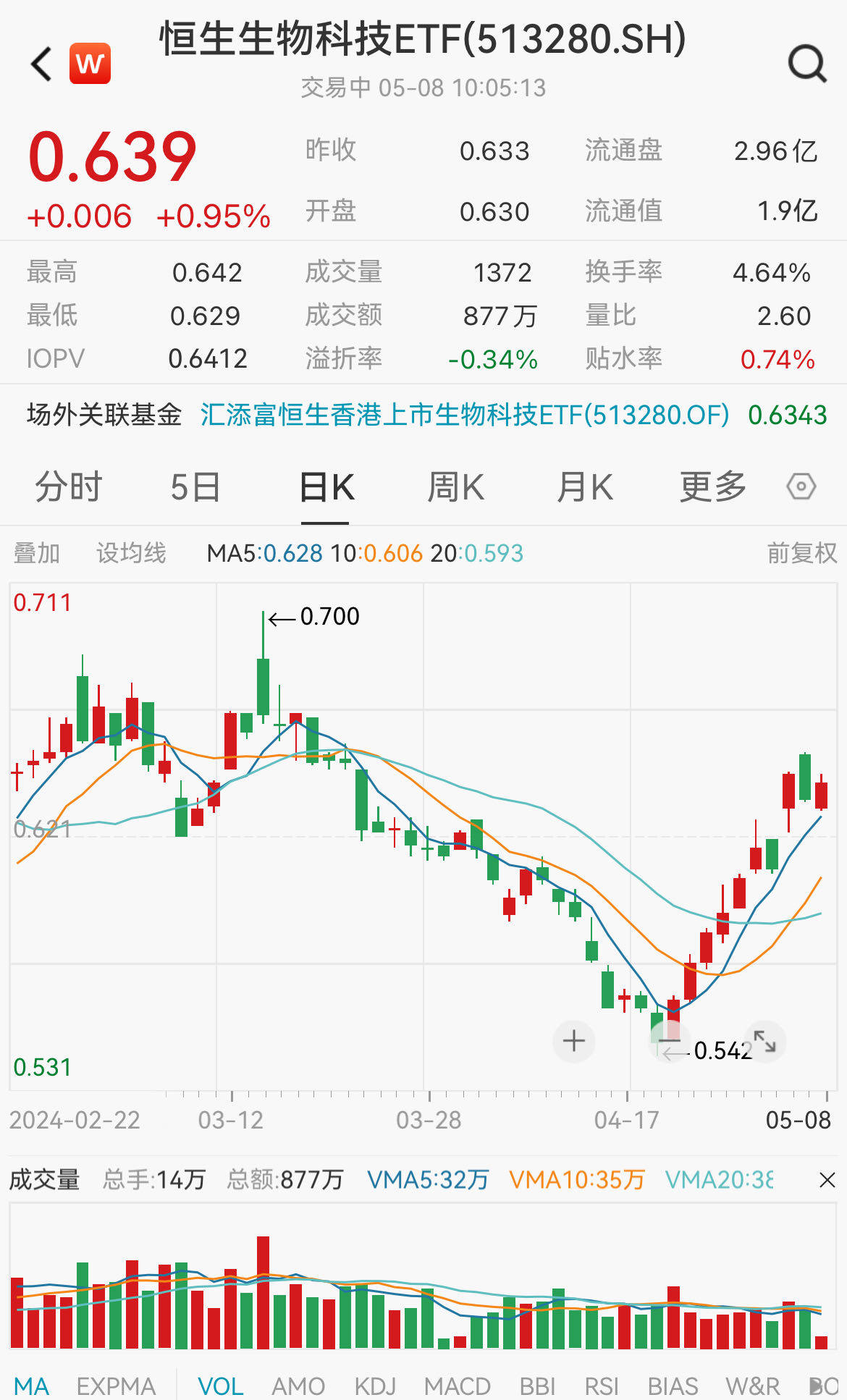This screenshot has width=847, height=1400.
Task: Zoom in the K-line chart
Action: [x=574, y=1041]
